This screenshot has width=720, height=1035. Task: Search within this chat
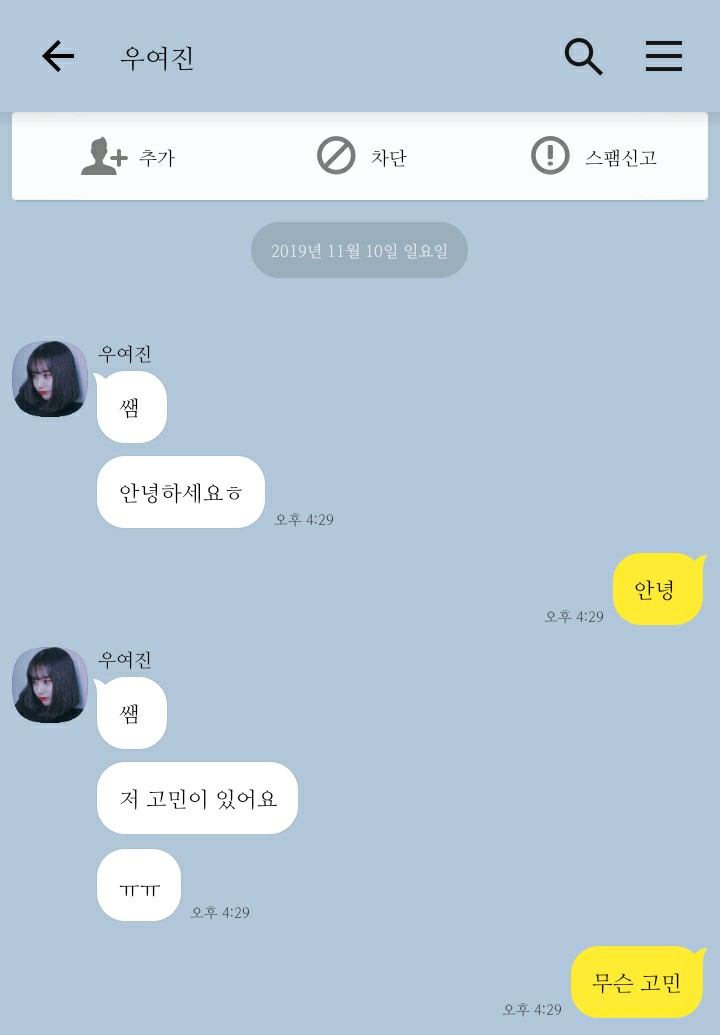pyautogui.click(x=583, y=57)
